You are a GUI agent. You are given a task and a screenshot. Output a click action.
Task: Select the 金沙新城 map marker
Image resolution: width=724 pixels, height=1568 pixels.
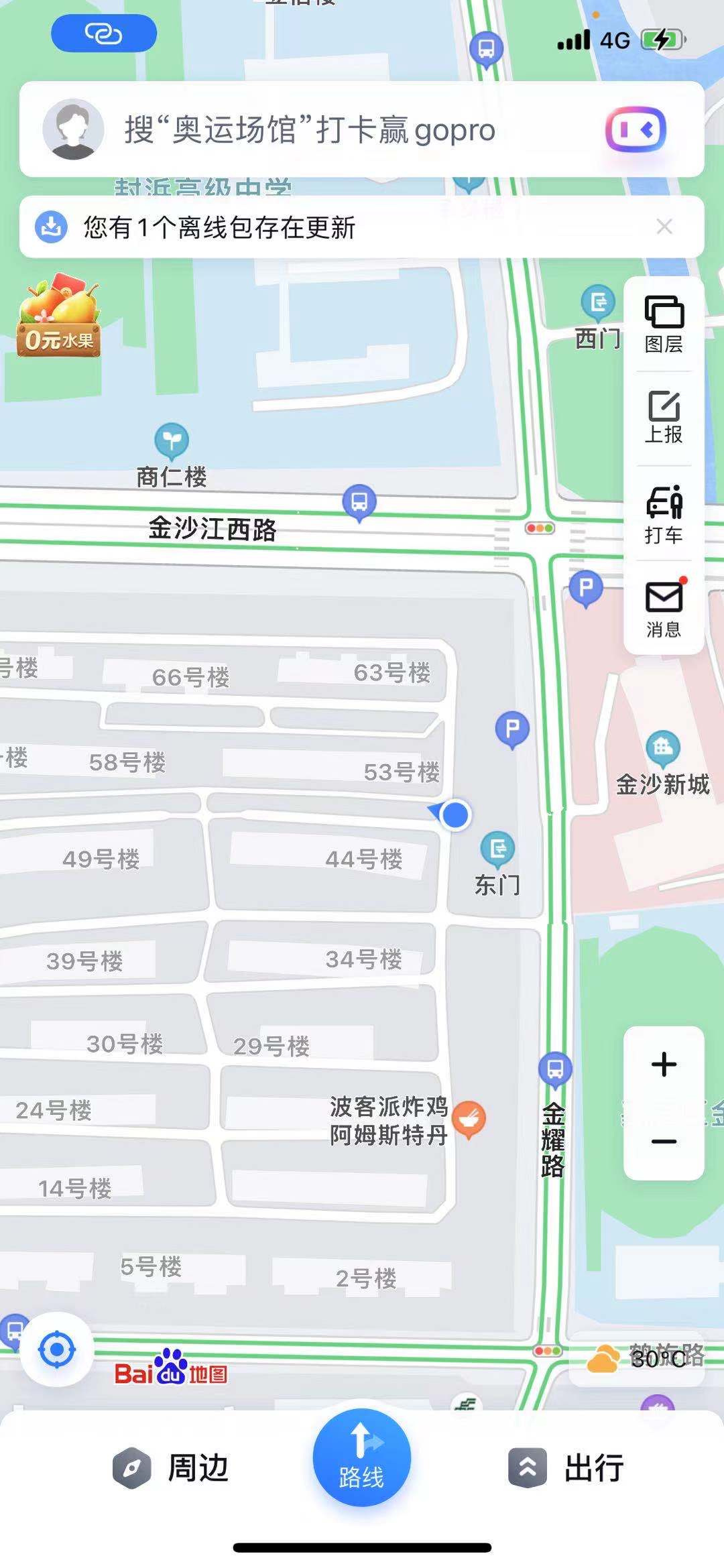(662, 748)
